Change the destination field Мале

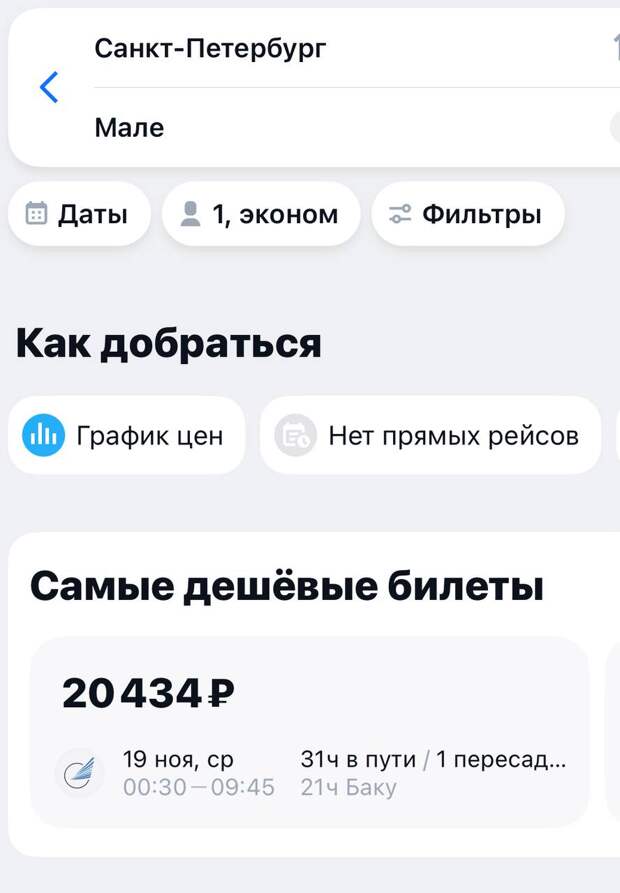click(x=130, y=128)
